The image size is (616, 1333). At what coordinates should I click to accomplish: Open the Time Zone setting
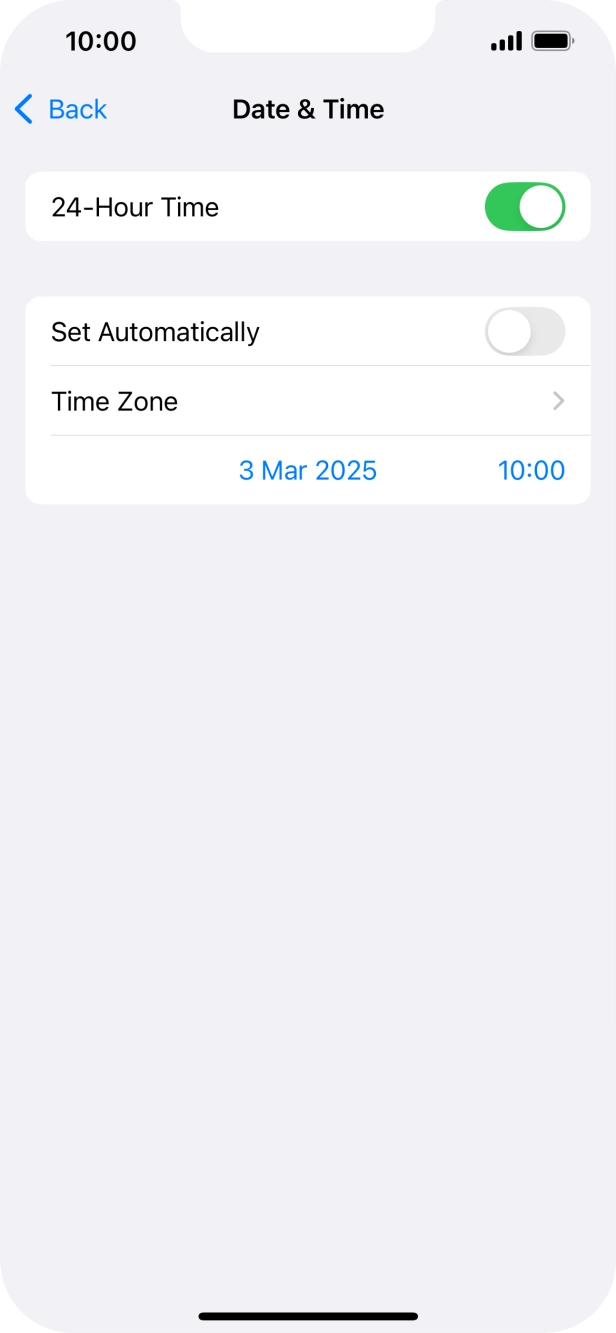[x=307, y=401]
